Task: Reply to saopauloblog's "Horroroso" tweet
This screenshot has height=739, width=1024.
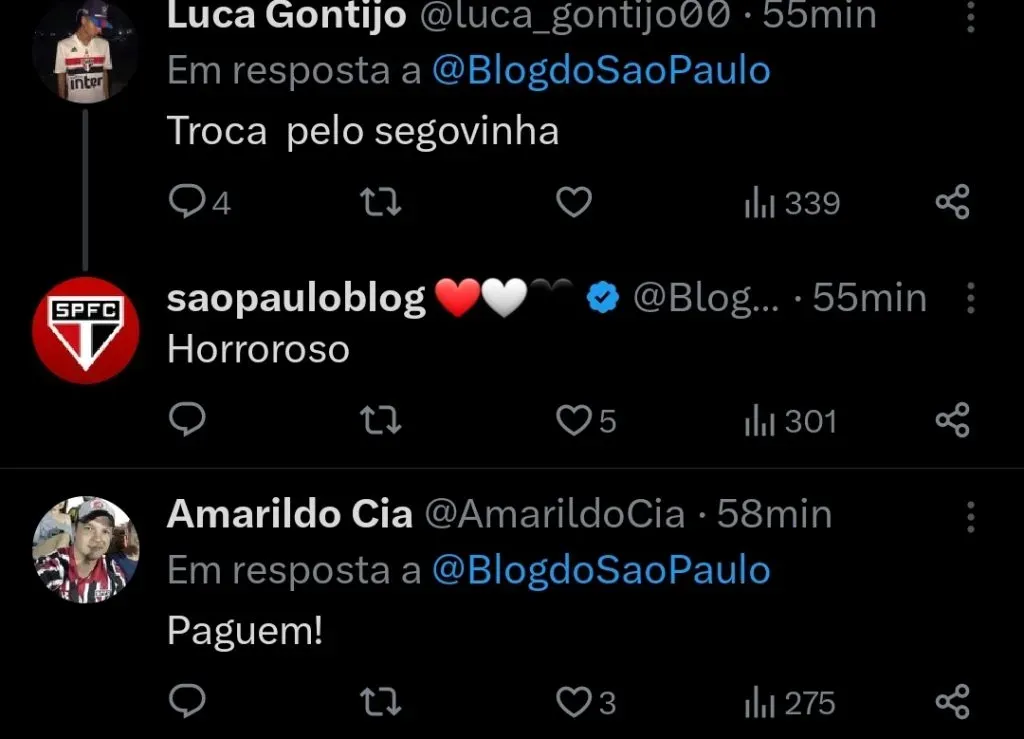Action: click(x=187, y=421)
